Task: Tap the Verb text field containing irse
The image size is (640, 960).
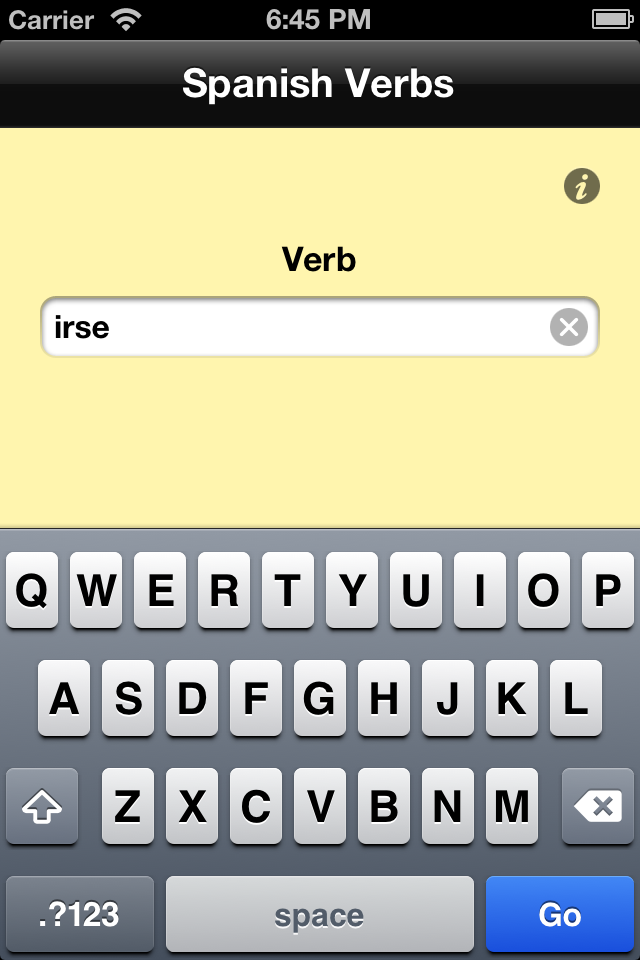Action: (290, 327)
